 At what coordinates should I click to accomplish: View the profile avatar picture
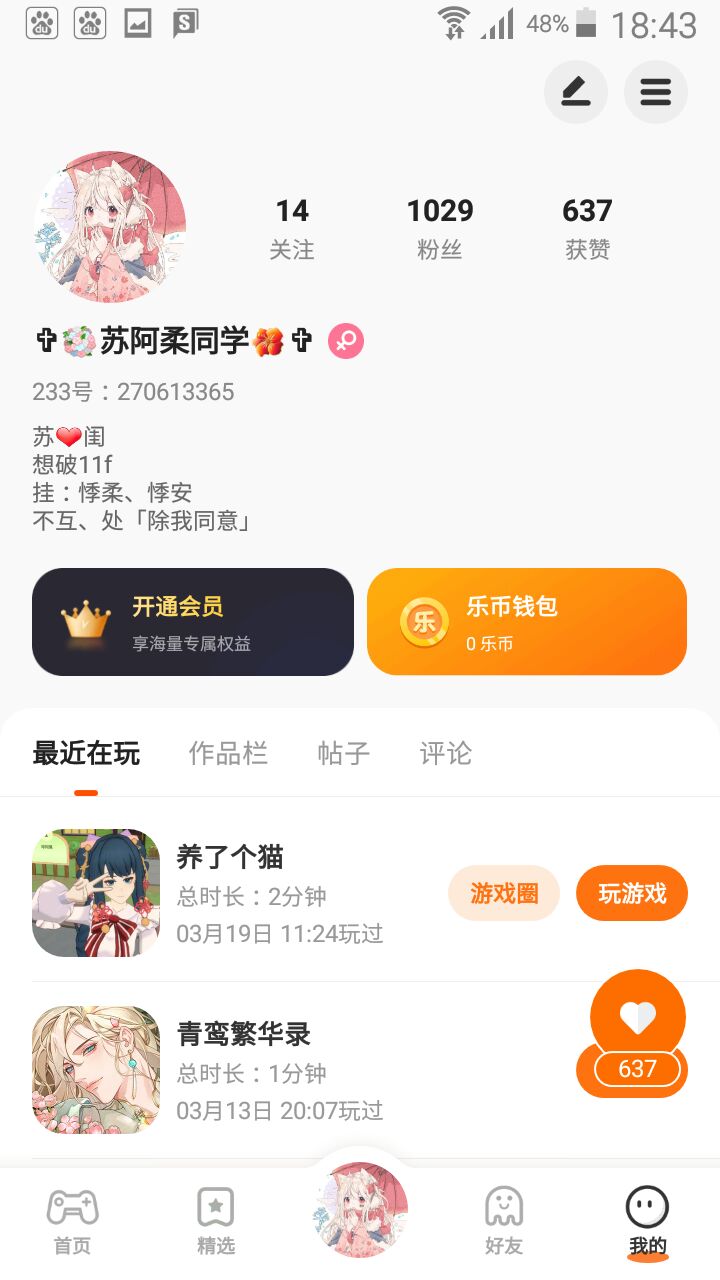tap(110, 227)
